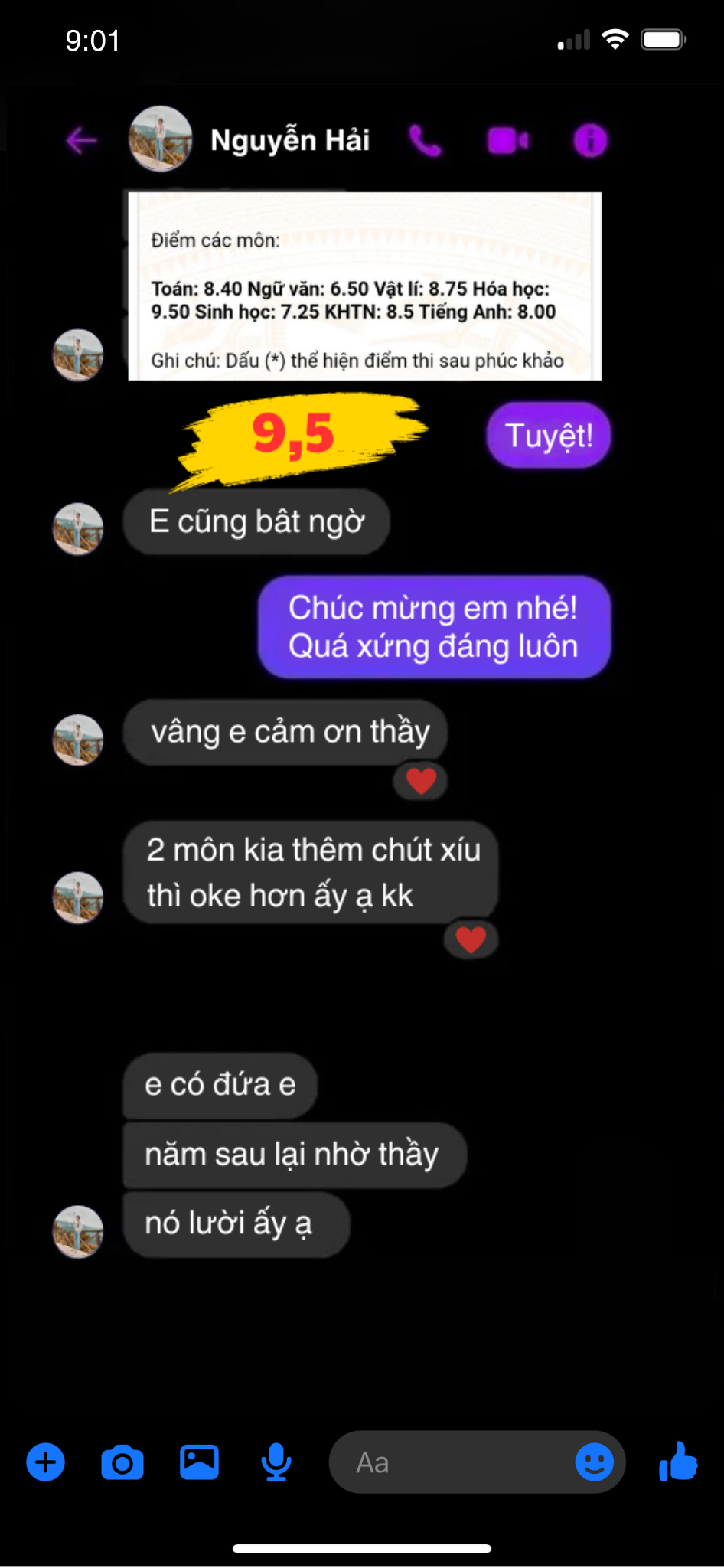Image resolution: width=724 pixels, height=1568 pixels.
Task: Launch the camera to take photo
Action: (x=122, y=1462)
